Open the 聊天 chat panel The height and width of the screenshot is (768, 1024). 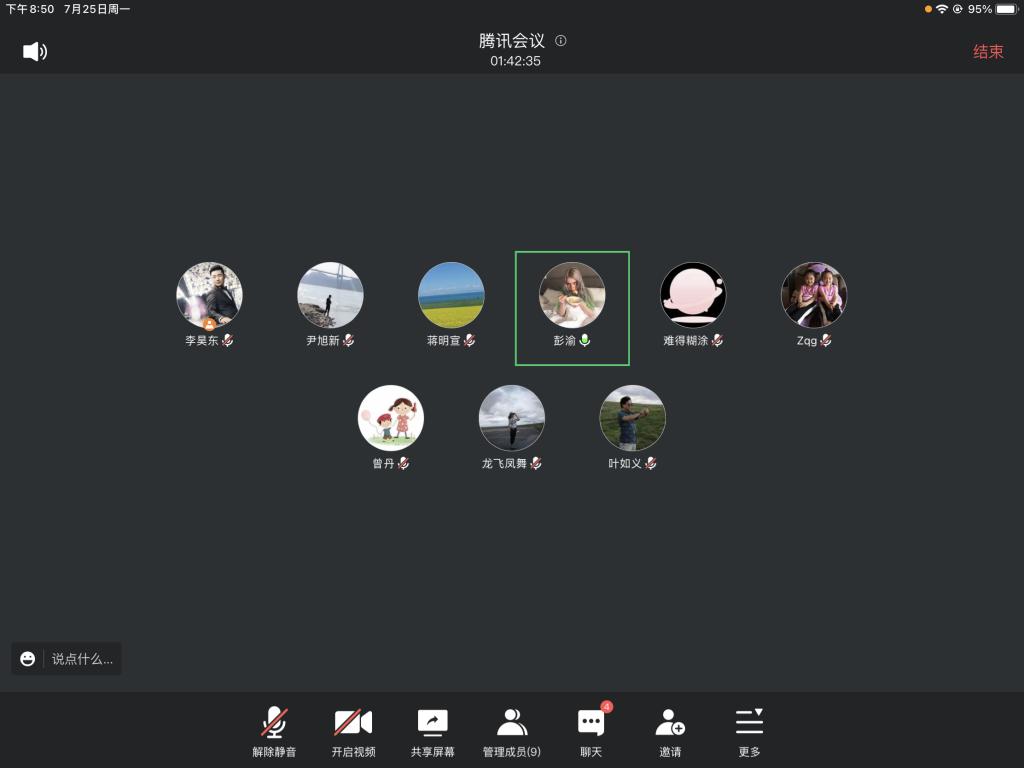591,732
